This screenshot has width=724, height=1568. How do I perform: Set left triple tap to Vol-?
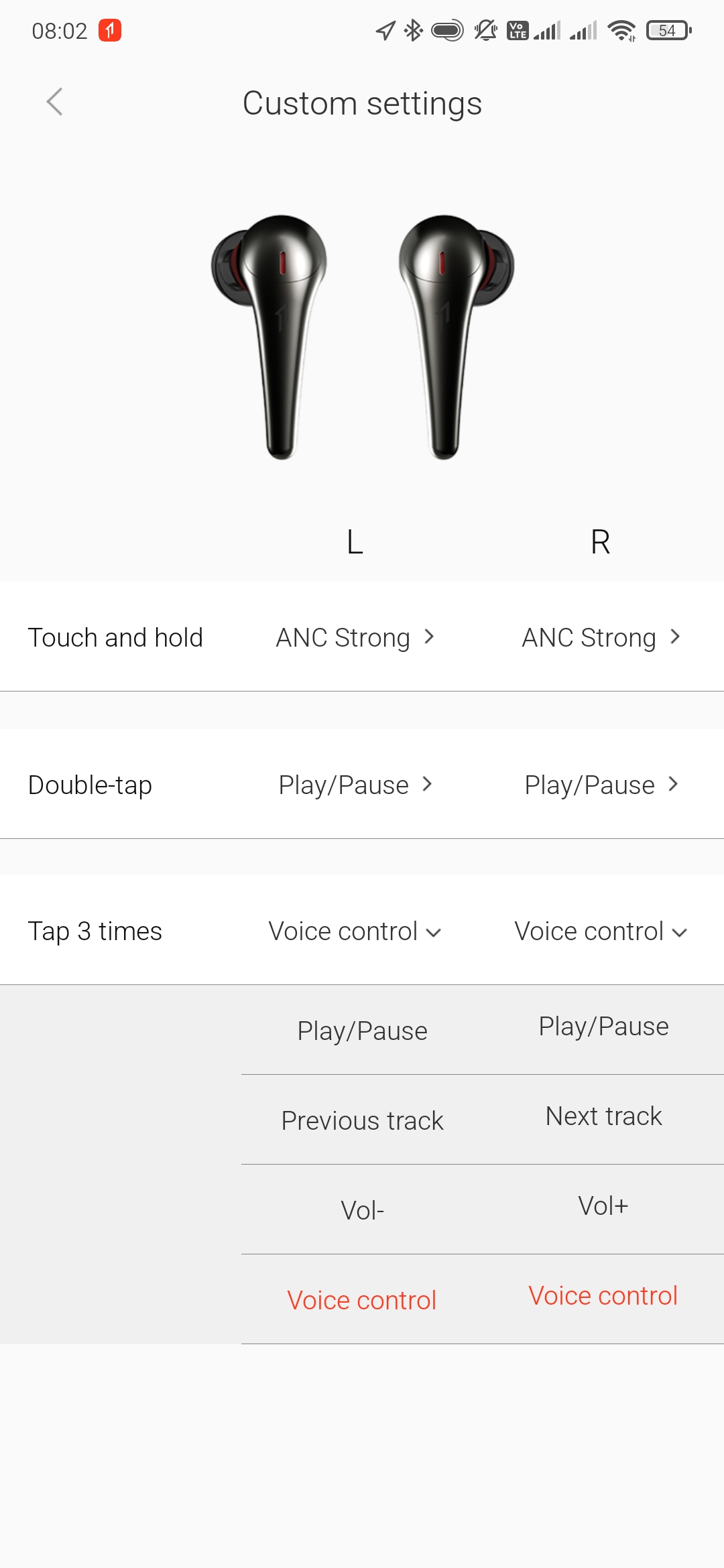pyautogui.click(x=362, y=1210)
